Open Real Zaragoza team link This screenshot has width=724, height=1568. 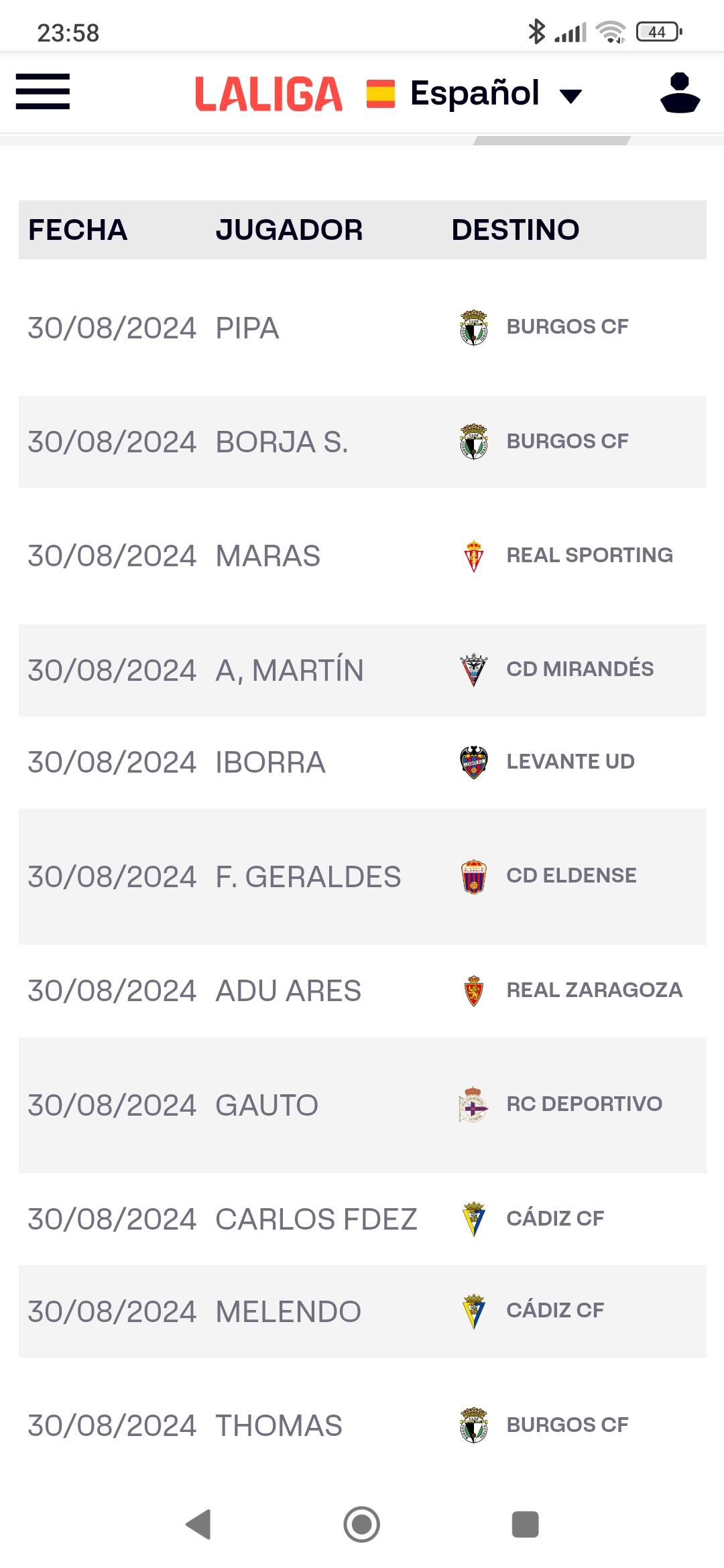point(571,990)
